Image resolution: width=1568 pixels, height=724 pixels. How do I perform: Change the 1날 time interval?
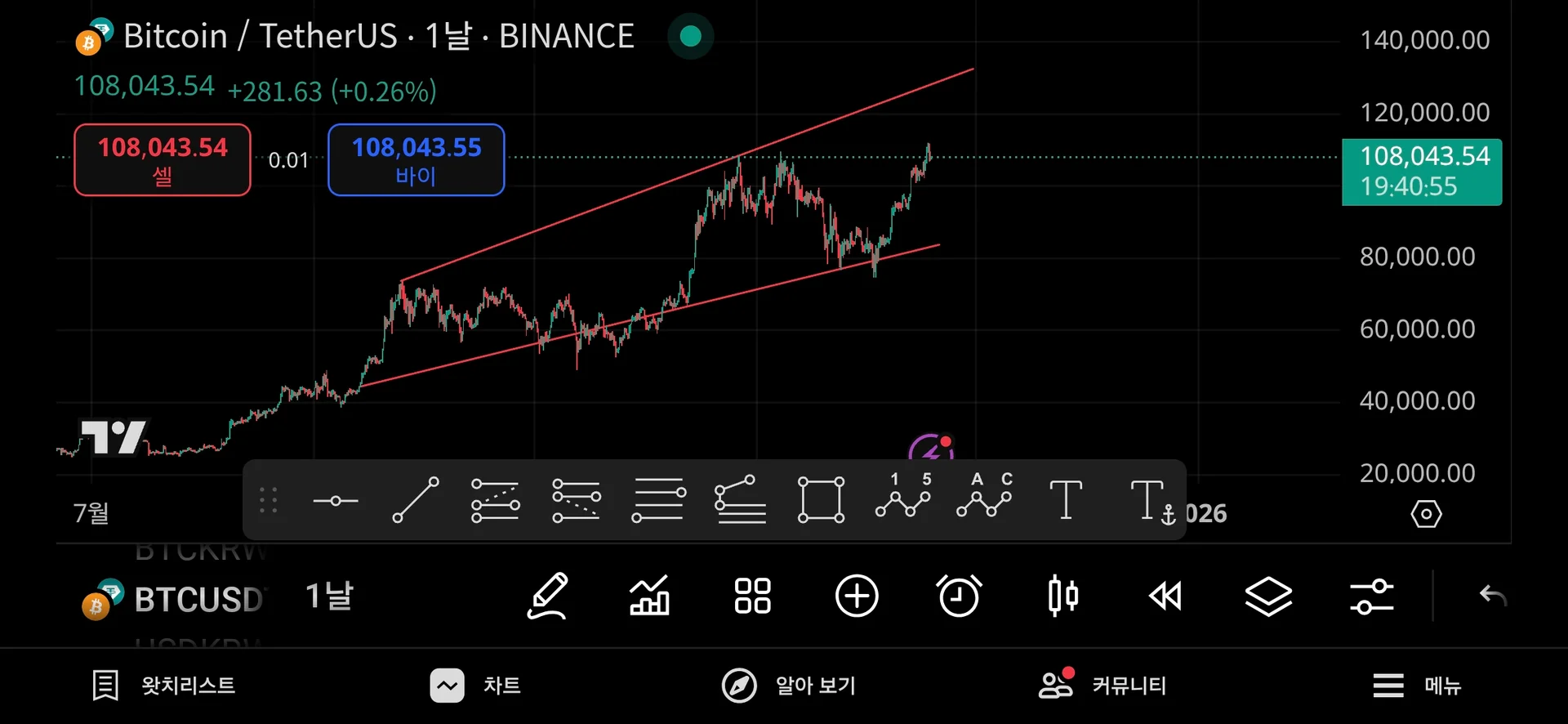(329, 596)
